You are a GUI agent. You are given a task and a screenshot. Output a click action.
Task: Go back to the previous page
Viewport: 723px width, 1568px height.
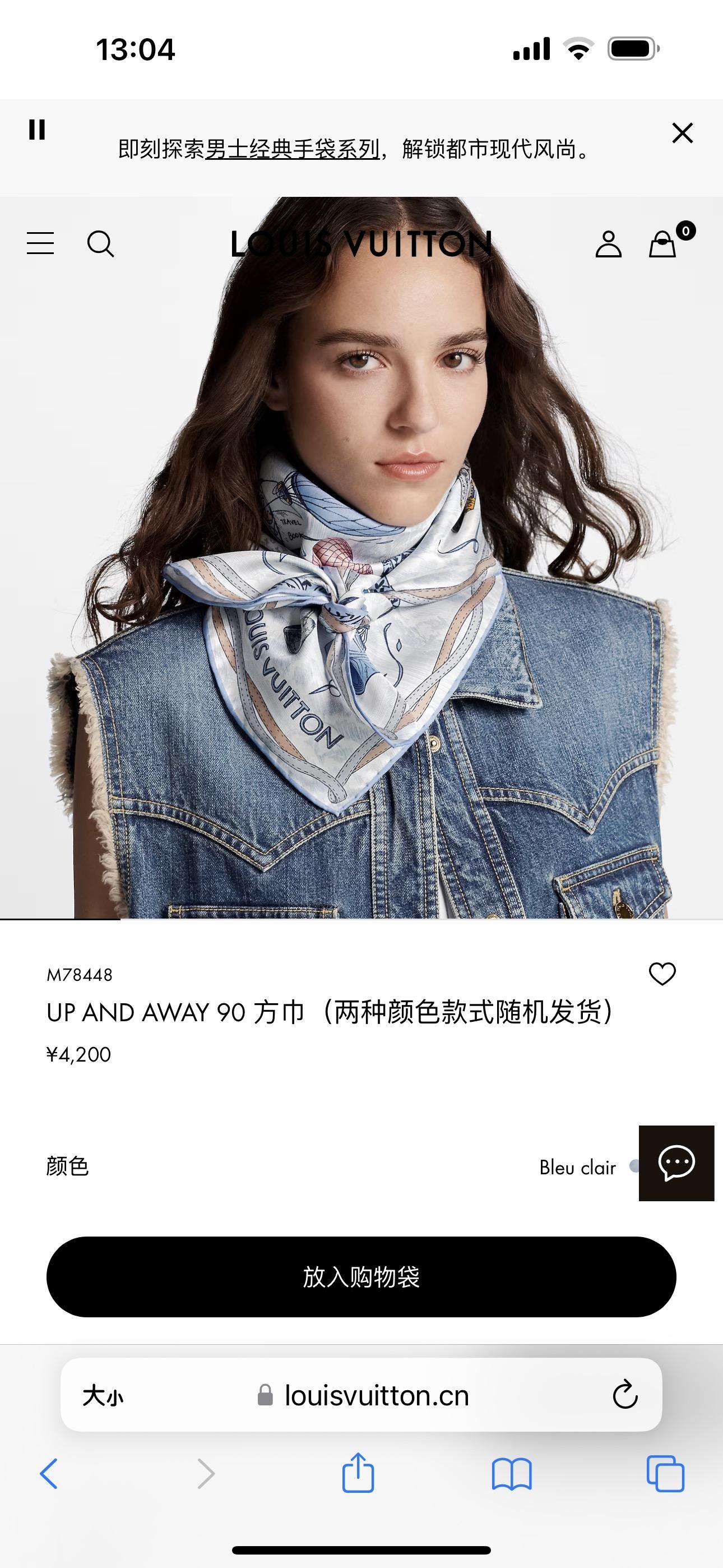pyautogui.click(x=49, y=1474)
